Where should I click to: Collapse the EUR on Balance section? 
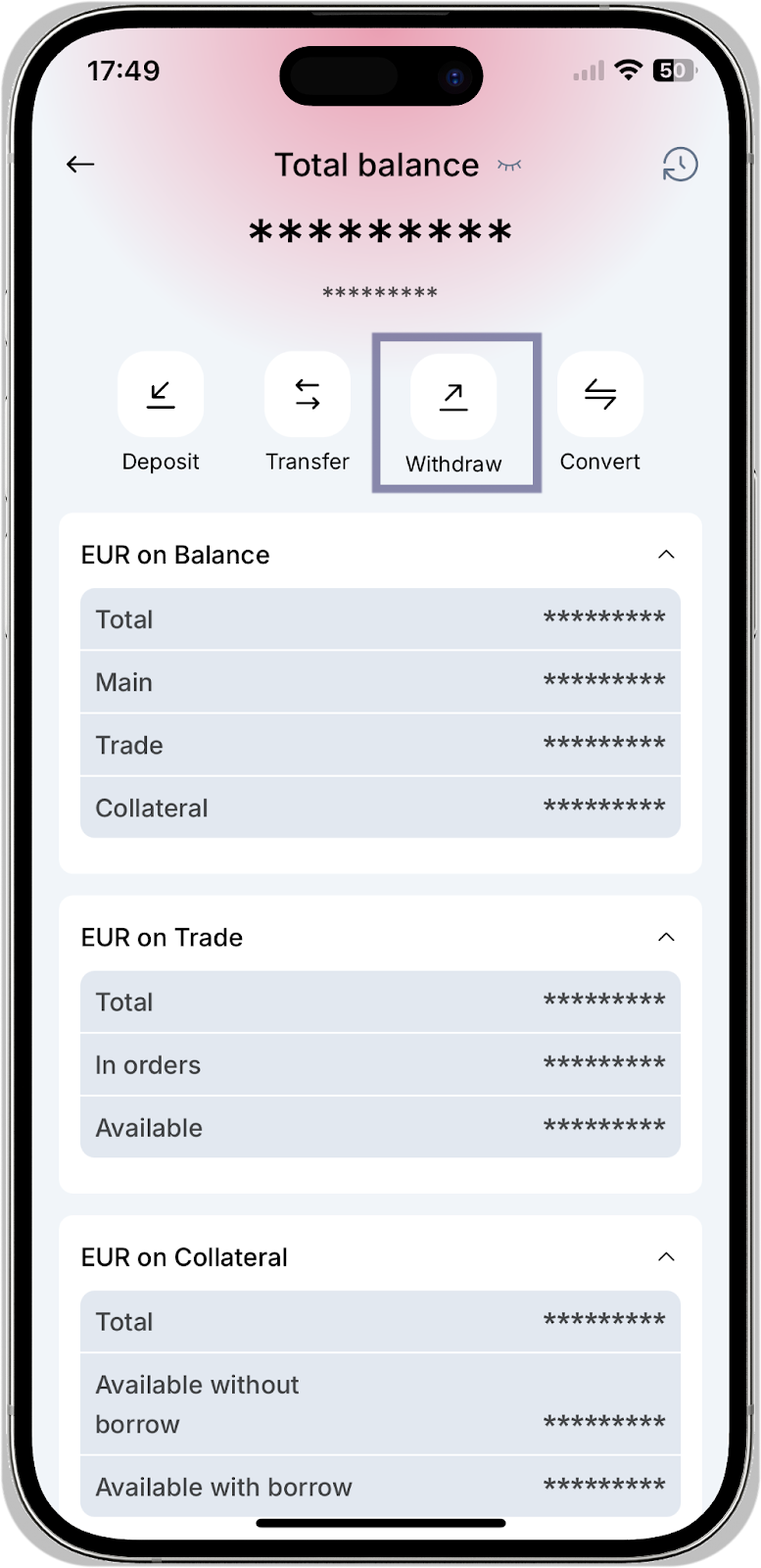[x=666, y=555]
